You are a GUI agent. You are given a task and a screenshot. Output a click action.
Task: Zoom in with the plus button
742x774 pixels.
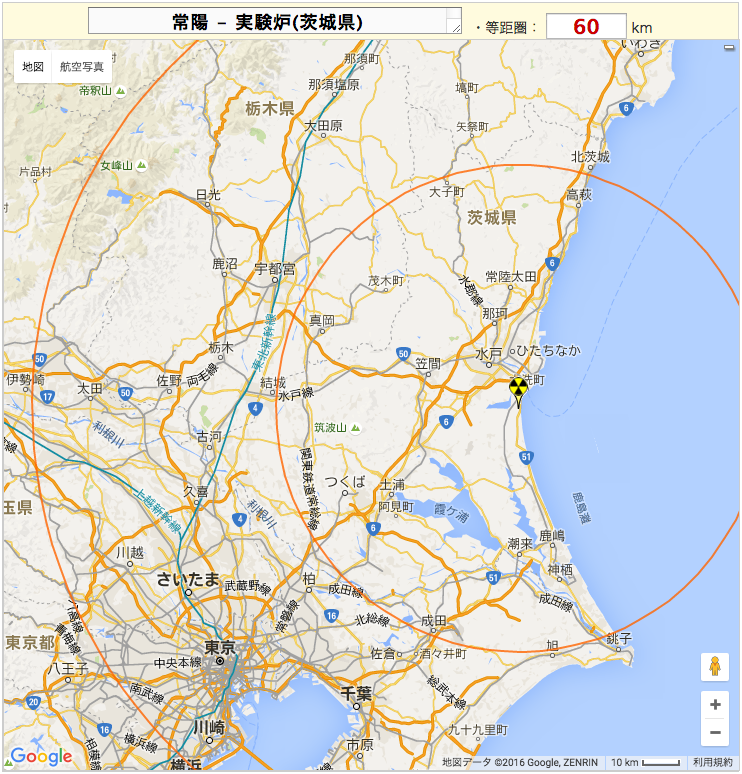[x=714, y=705]
